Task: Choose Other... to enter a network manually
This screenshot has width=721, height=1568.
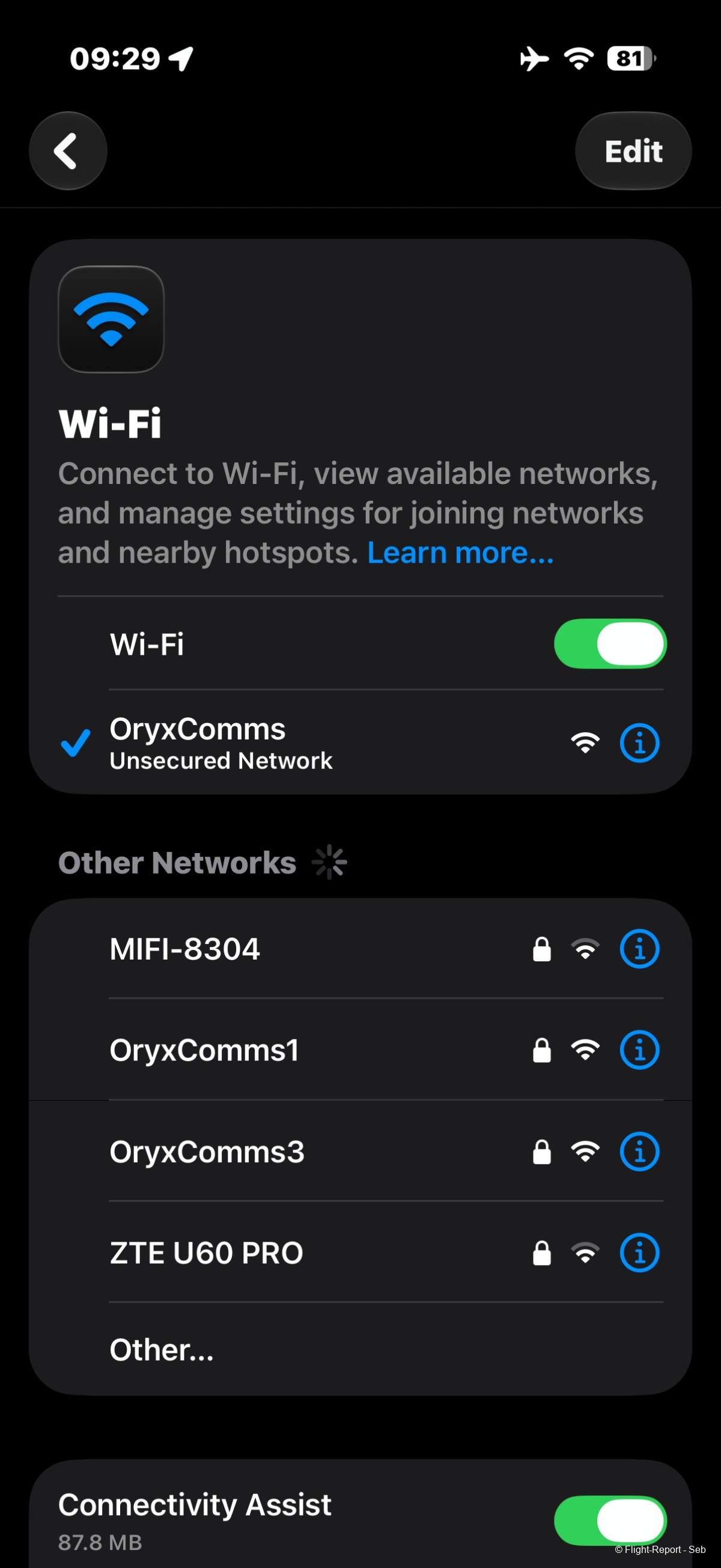Action: [360, 1350]
